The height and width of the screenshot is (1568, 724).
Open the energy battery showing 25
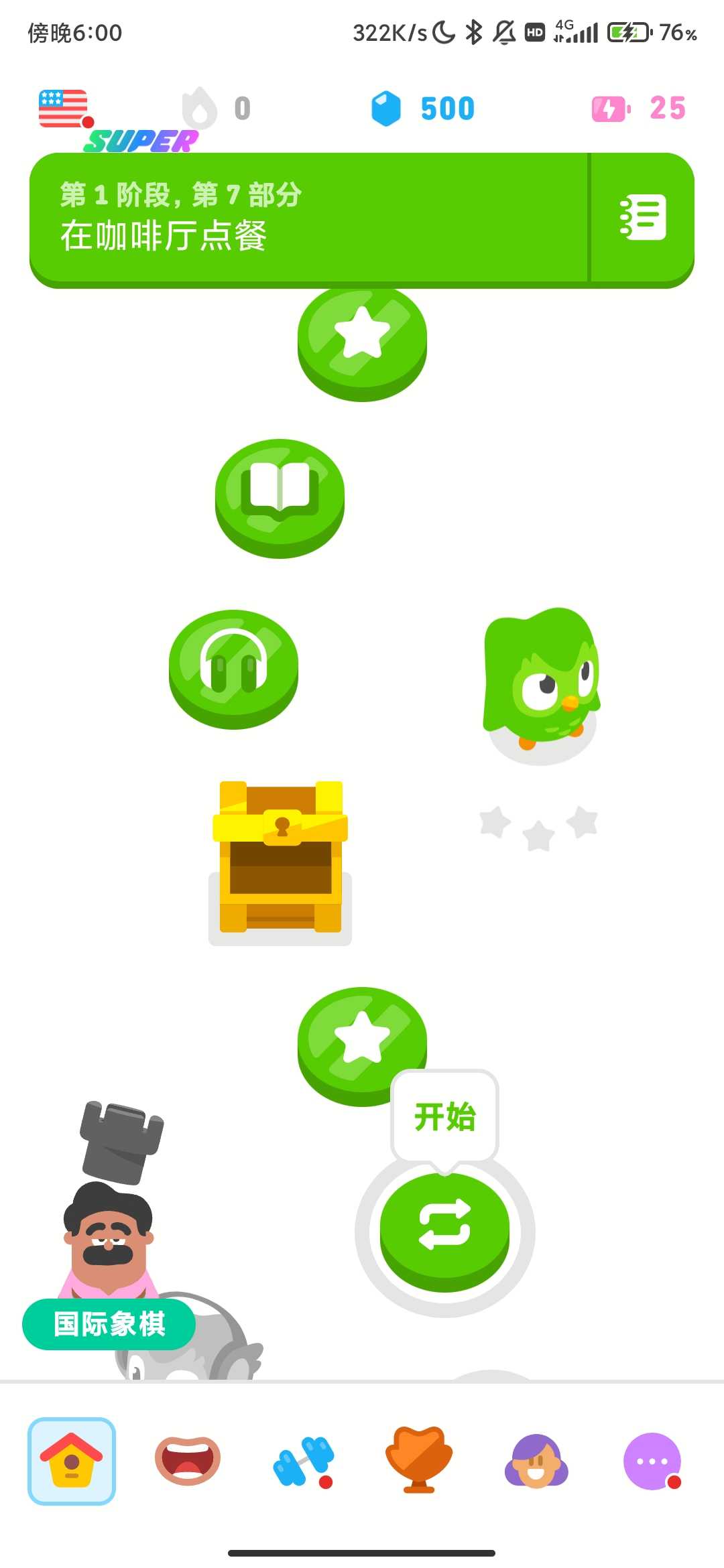pos(638,109)
